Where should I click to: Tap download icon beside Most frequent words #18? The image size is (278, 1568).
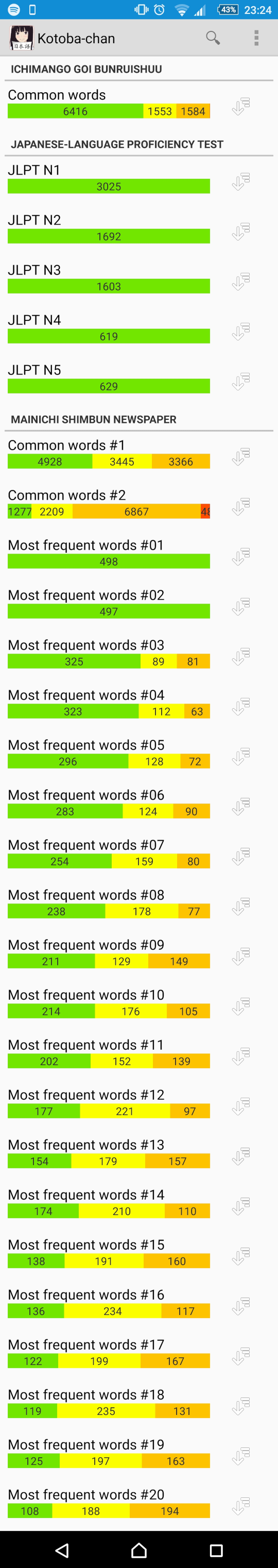coord(241,1405)
